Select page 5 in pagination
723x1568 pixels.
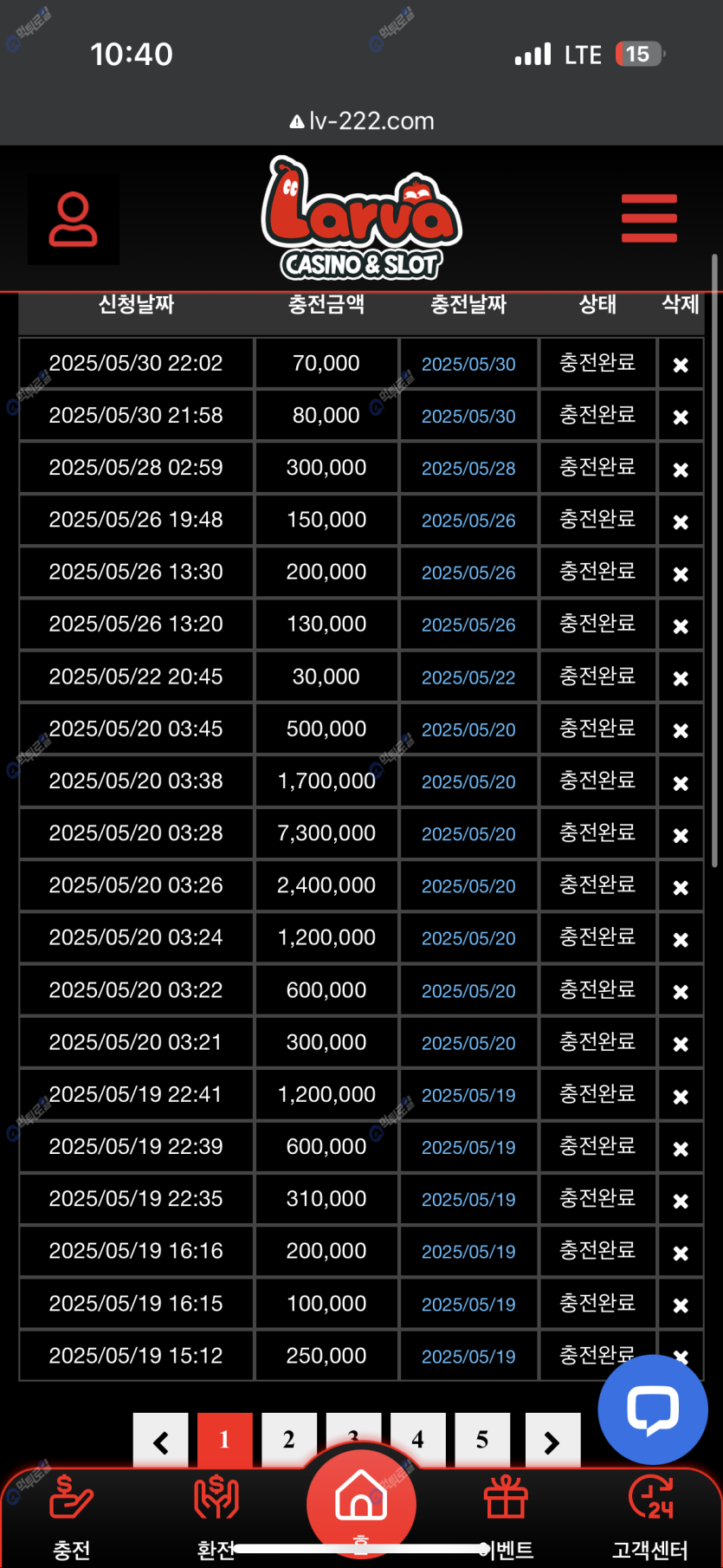(x=482, y=1440)
